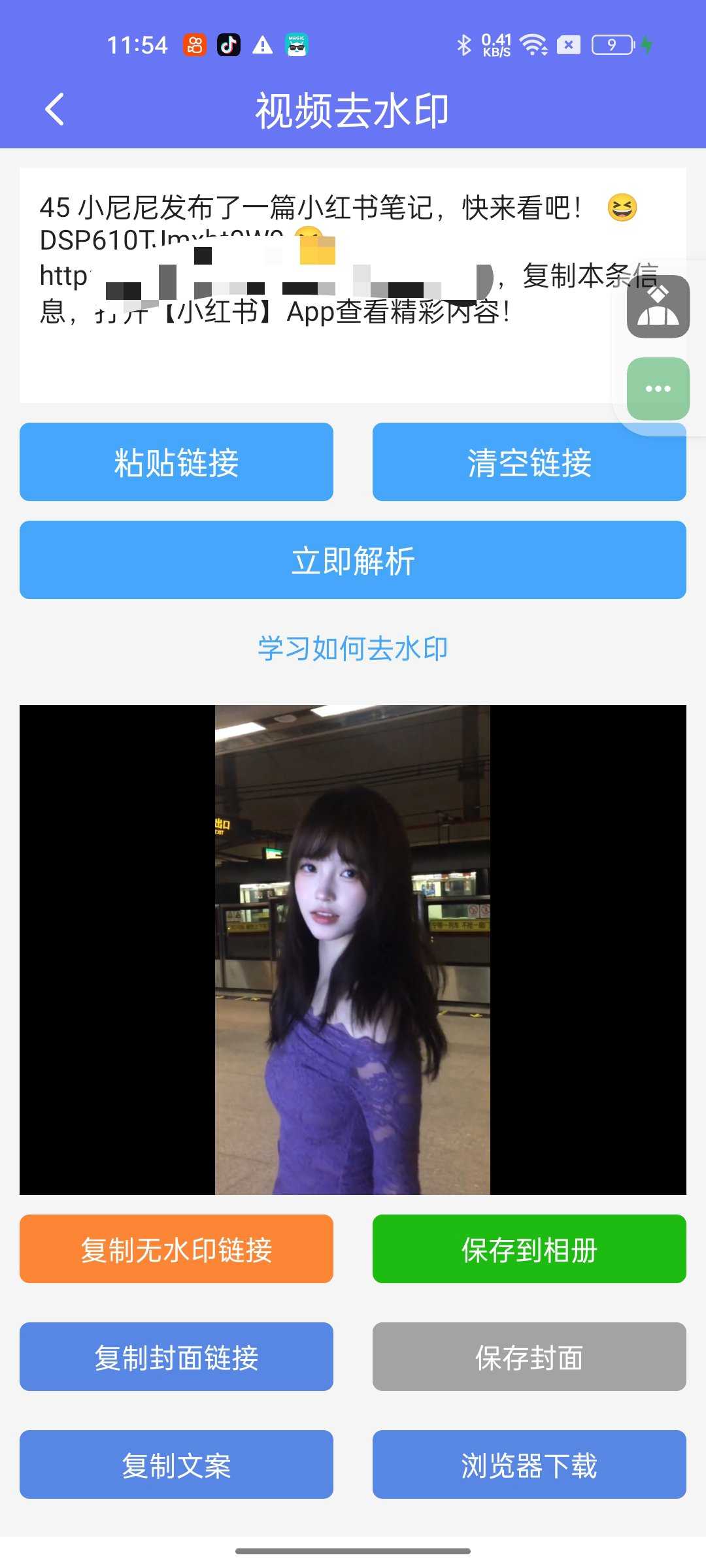Tap the link text input box
The image size is (706, 1568).
(x=314, y=353)
